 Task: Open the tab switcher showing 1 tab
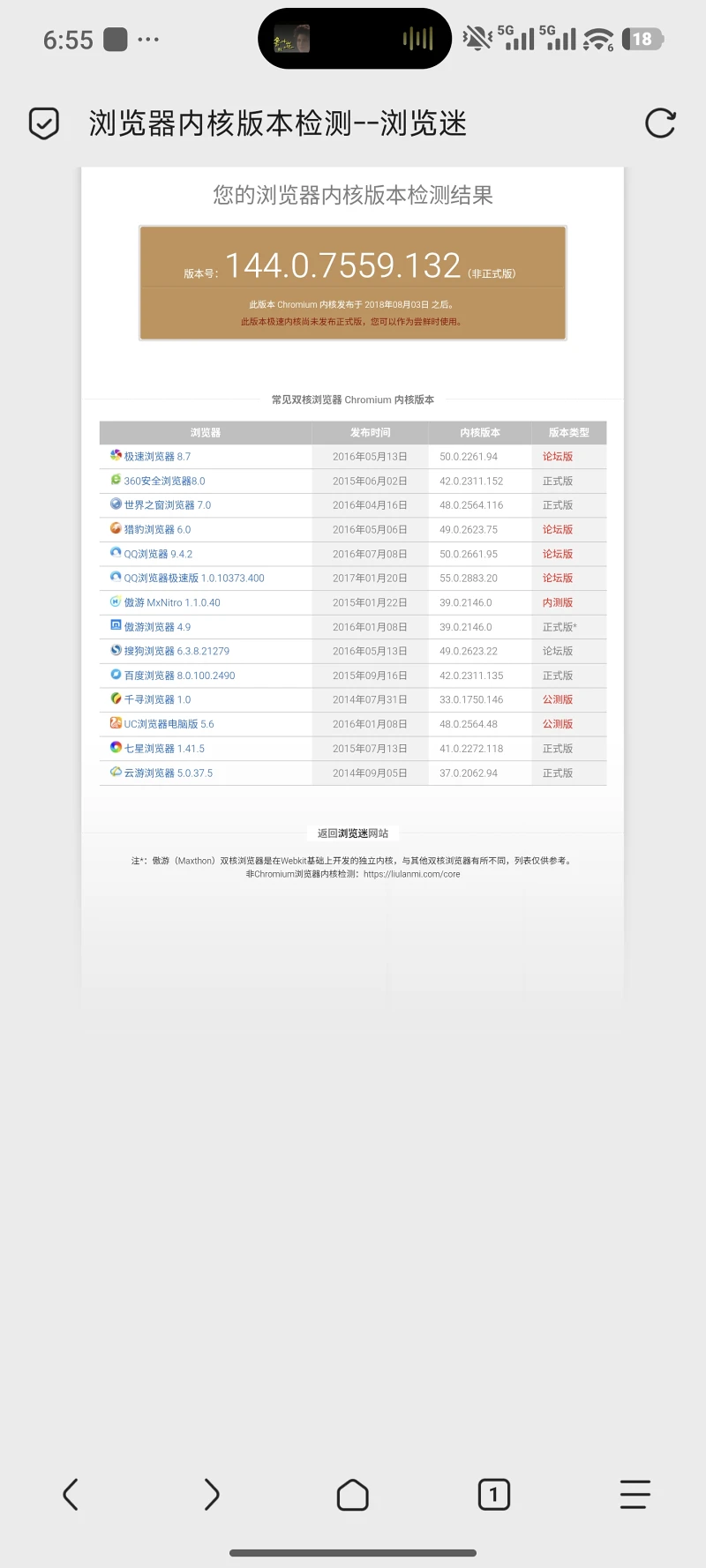pos(494,1494)
